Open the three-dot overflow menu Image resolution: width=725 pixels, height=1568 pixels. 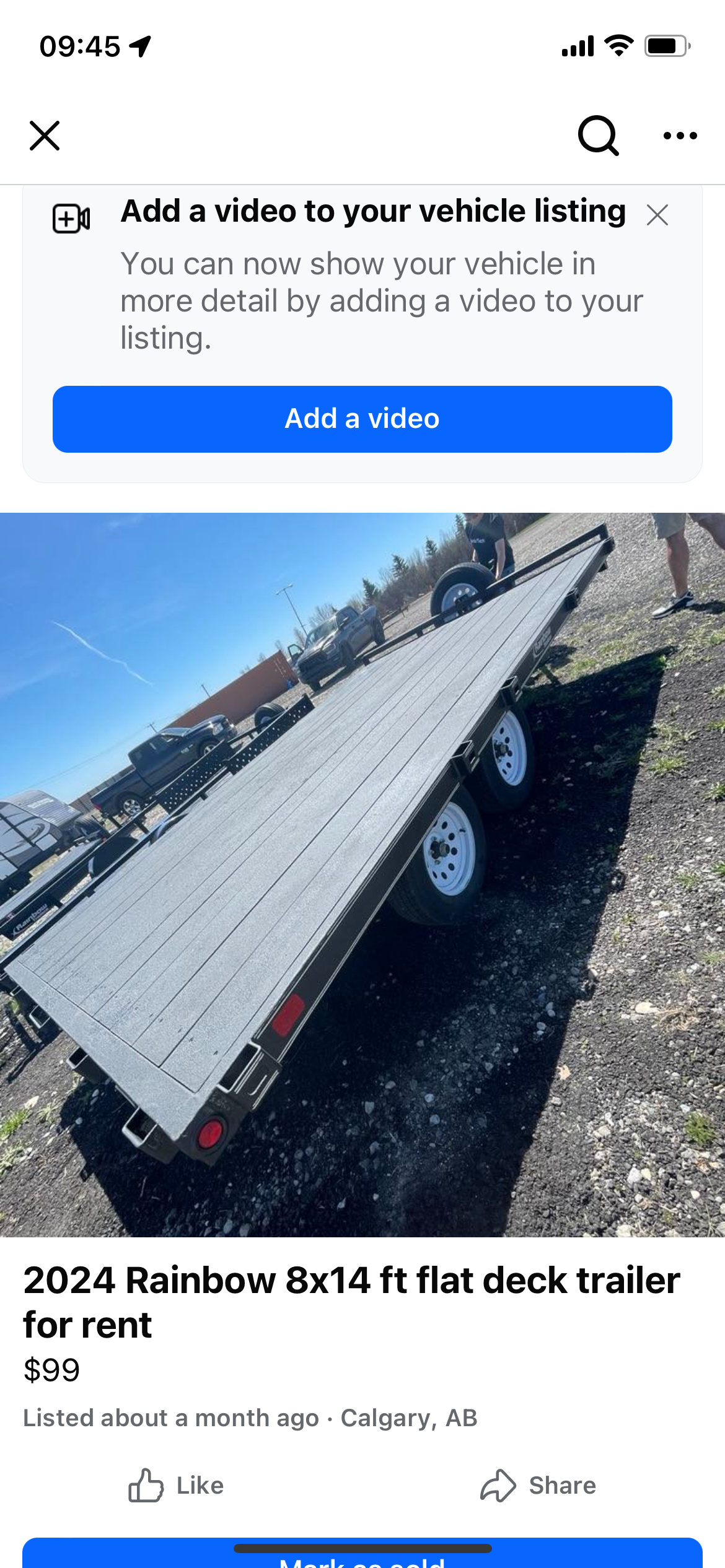pyautogui.click(x=680, y=136)
